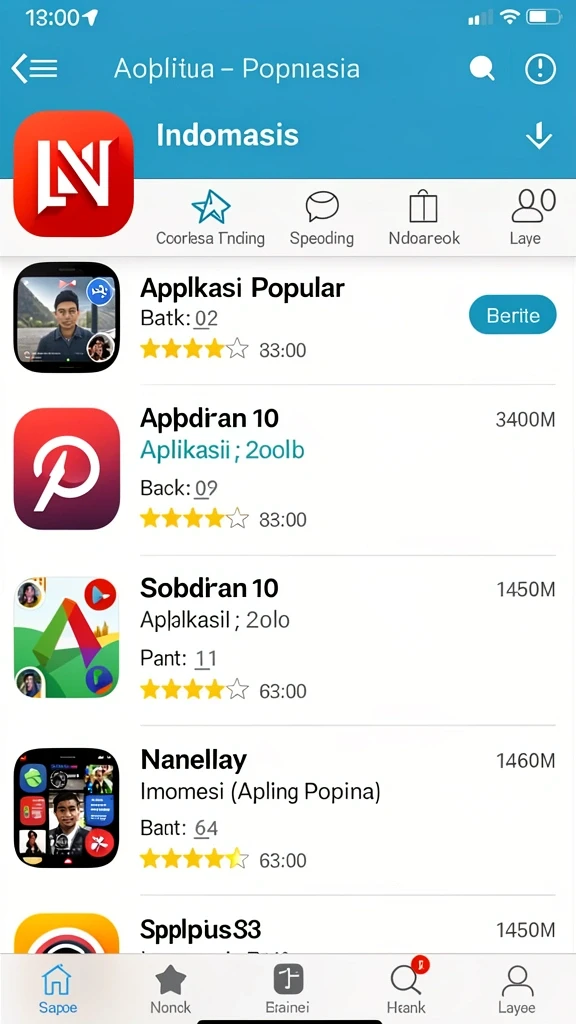The image size is (576, 1024).
Task: Open the Applkasi Popular listing
Action: 285,318
